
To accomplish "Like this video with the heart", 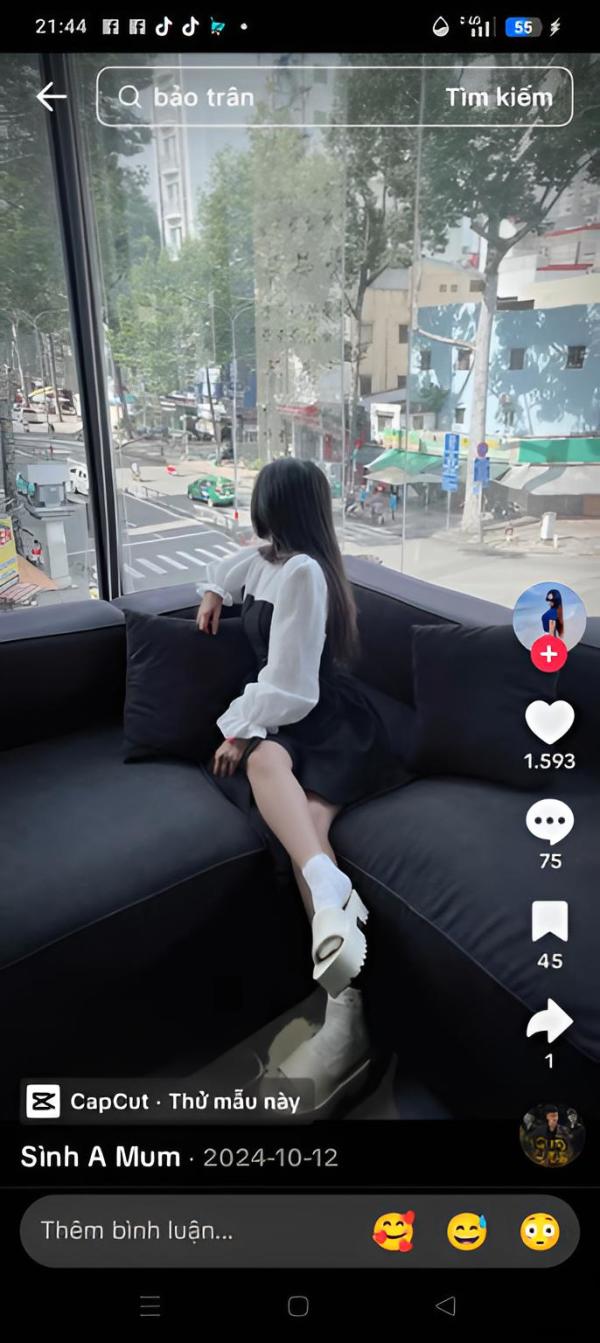I will point(550,722).
